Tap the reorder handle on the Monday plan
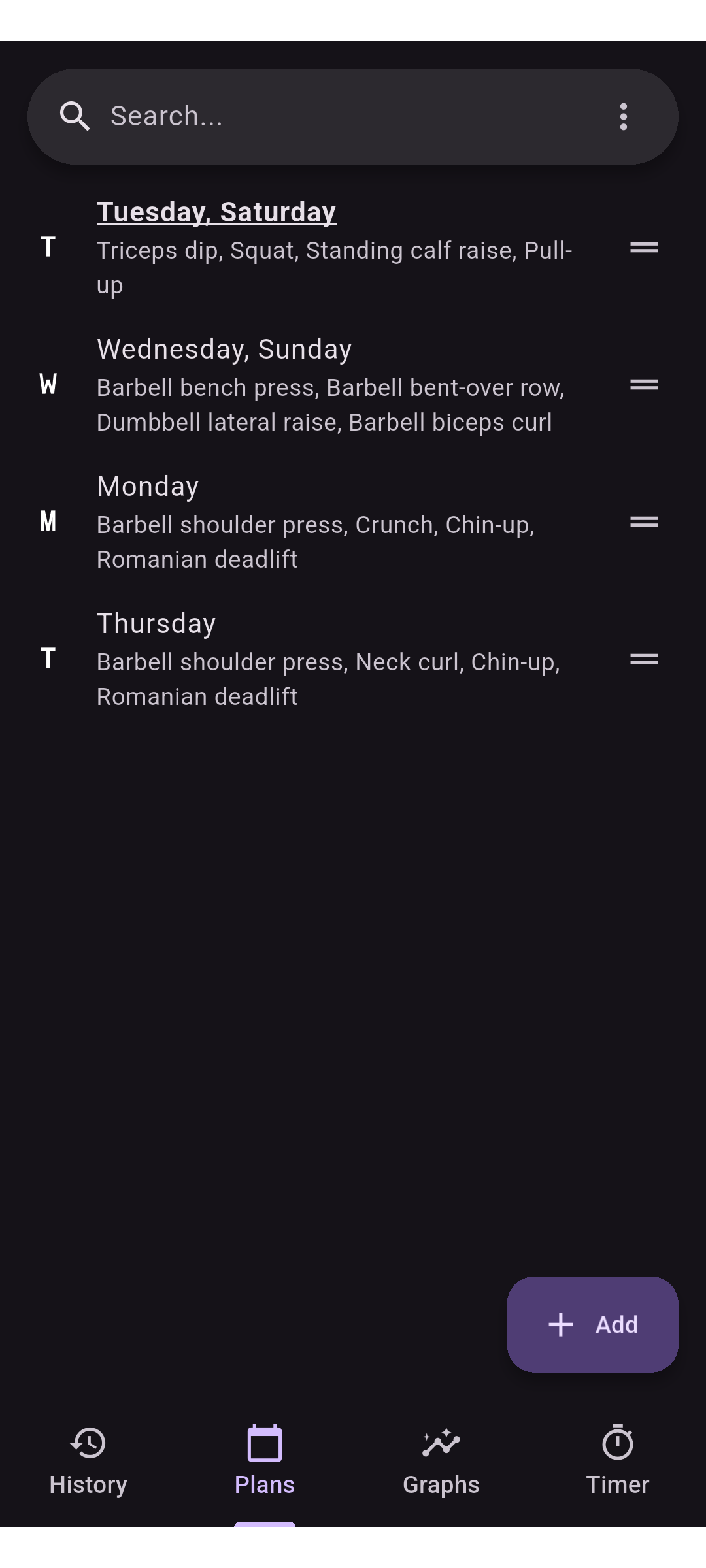Screen dimensions: 706x1568 point(644,522)
